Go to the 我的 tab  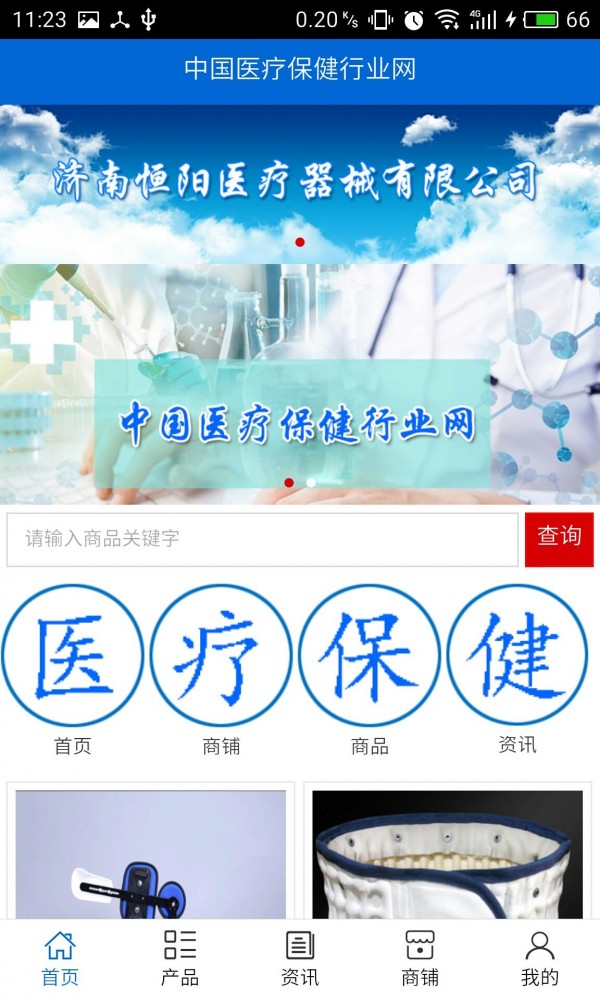point(540,958)
